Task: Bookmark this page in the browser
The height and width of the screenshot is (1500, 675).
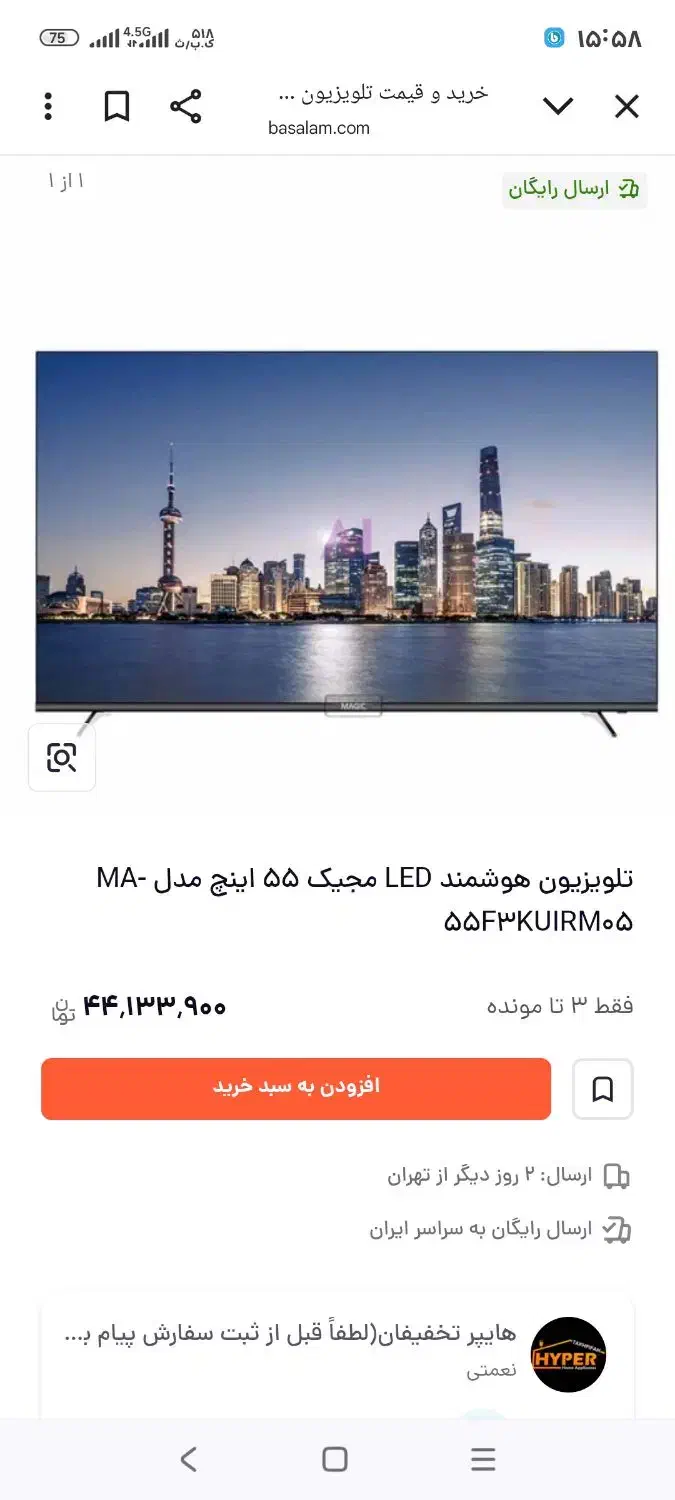Action: [x=117, y=106]
